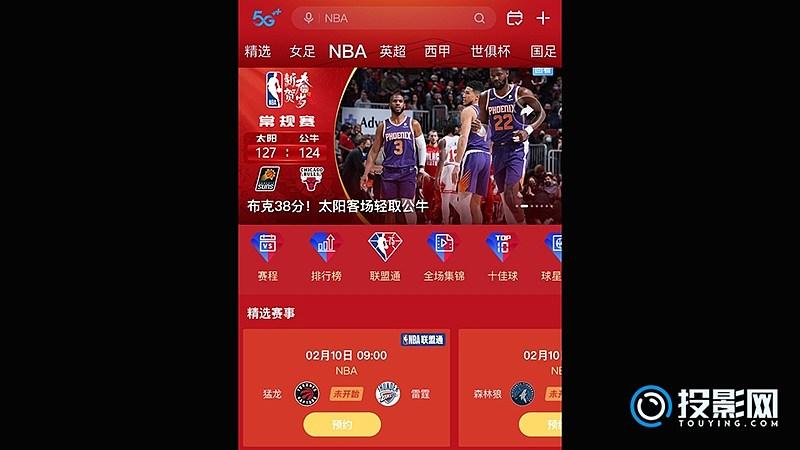
Task: Open 十佳球 top 10 shortcut
Action: (x=502, y=256)
